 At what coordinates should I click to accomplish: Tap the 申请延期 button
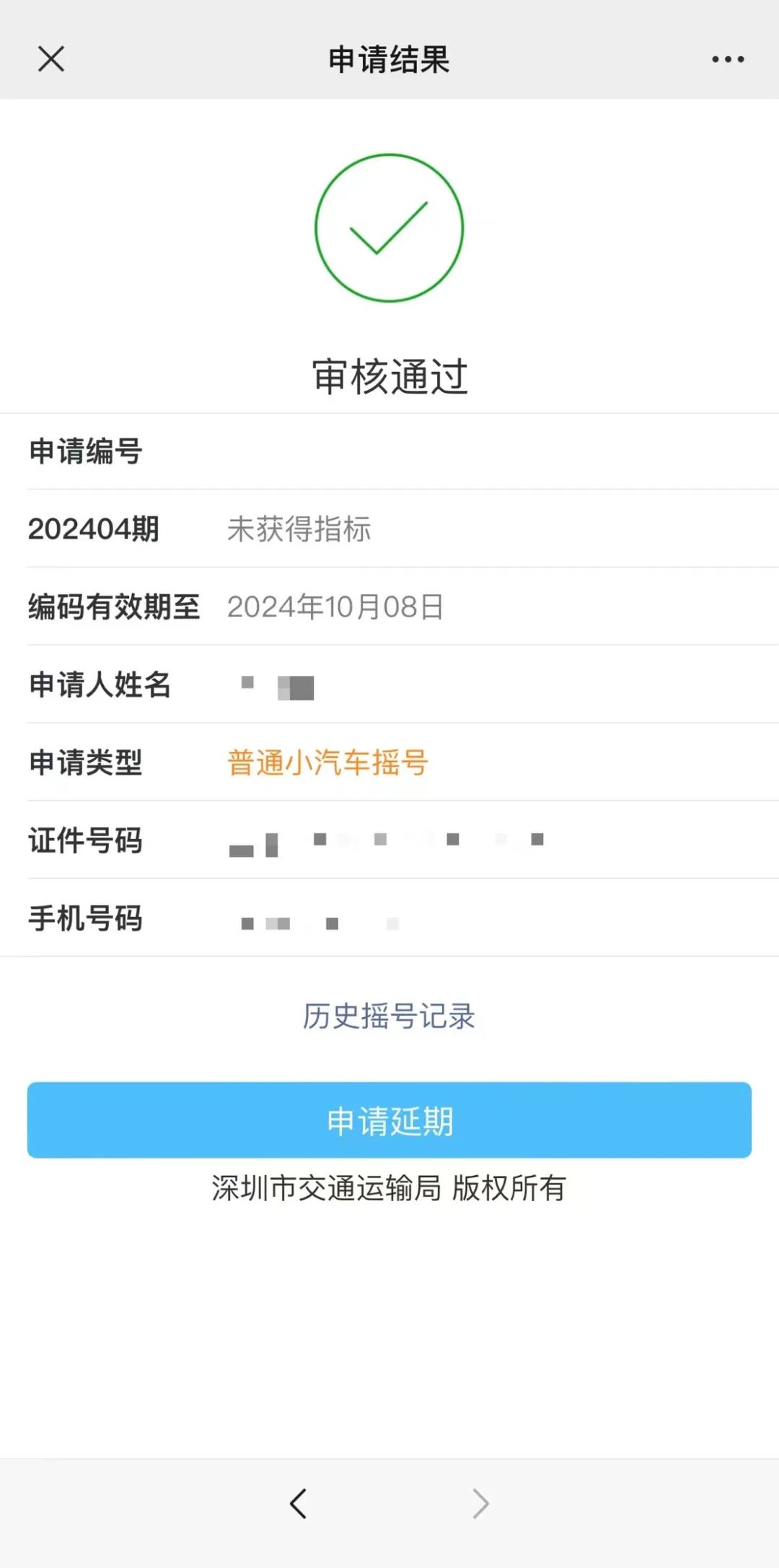point(389,1120)
